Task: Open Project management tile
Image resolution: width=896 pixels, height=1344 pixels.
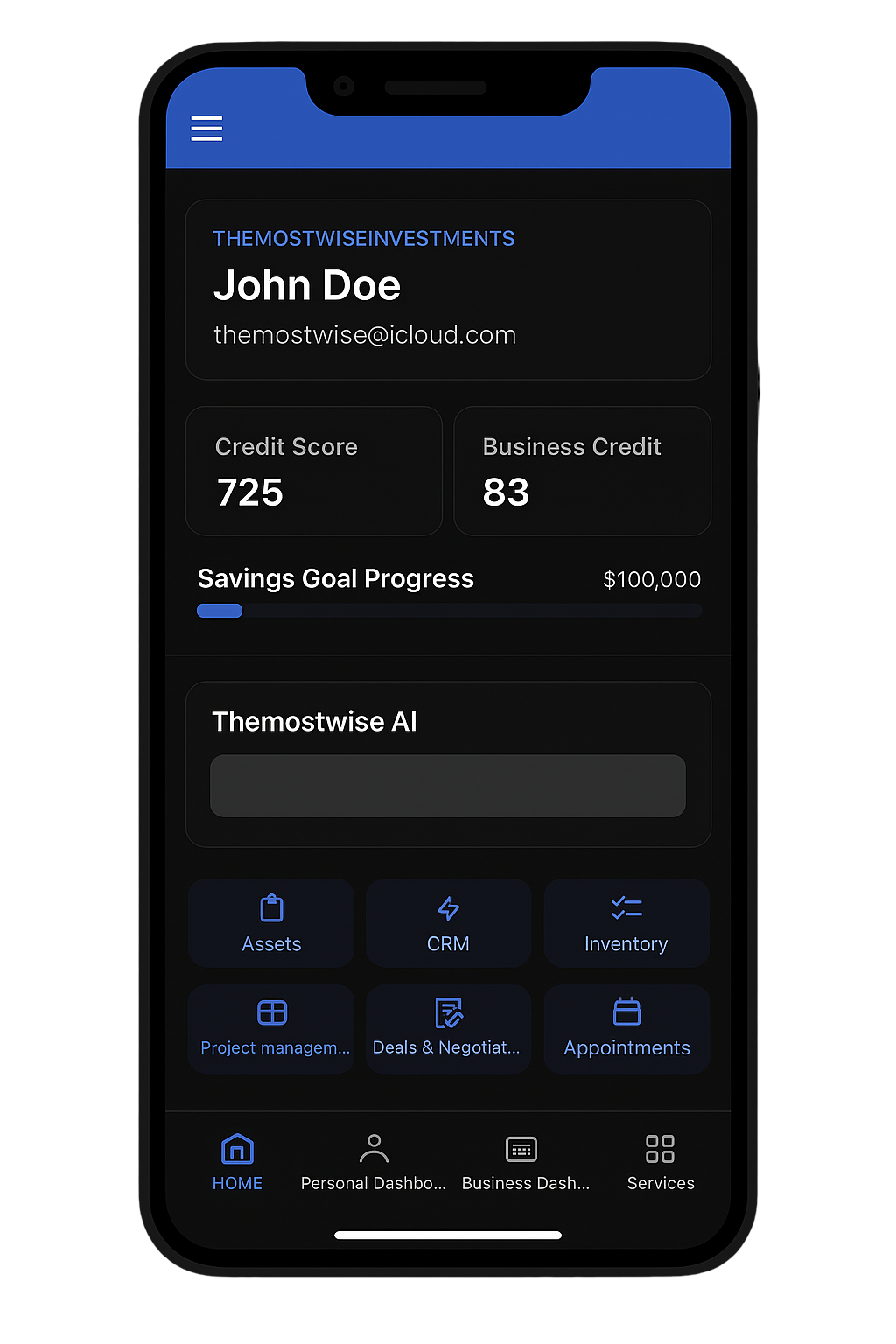Action: 271,1028
